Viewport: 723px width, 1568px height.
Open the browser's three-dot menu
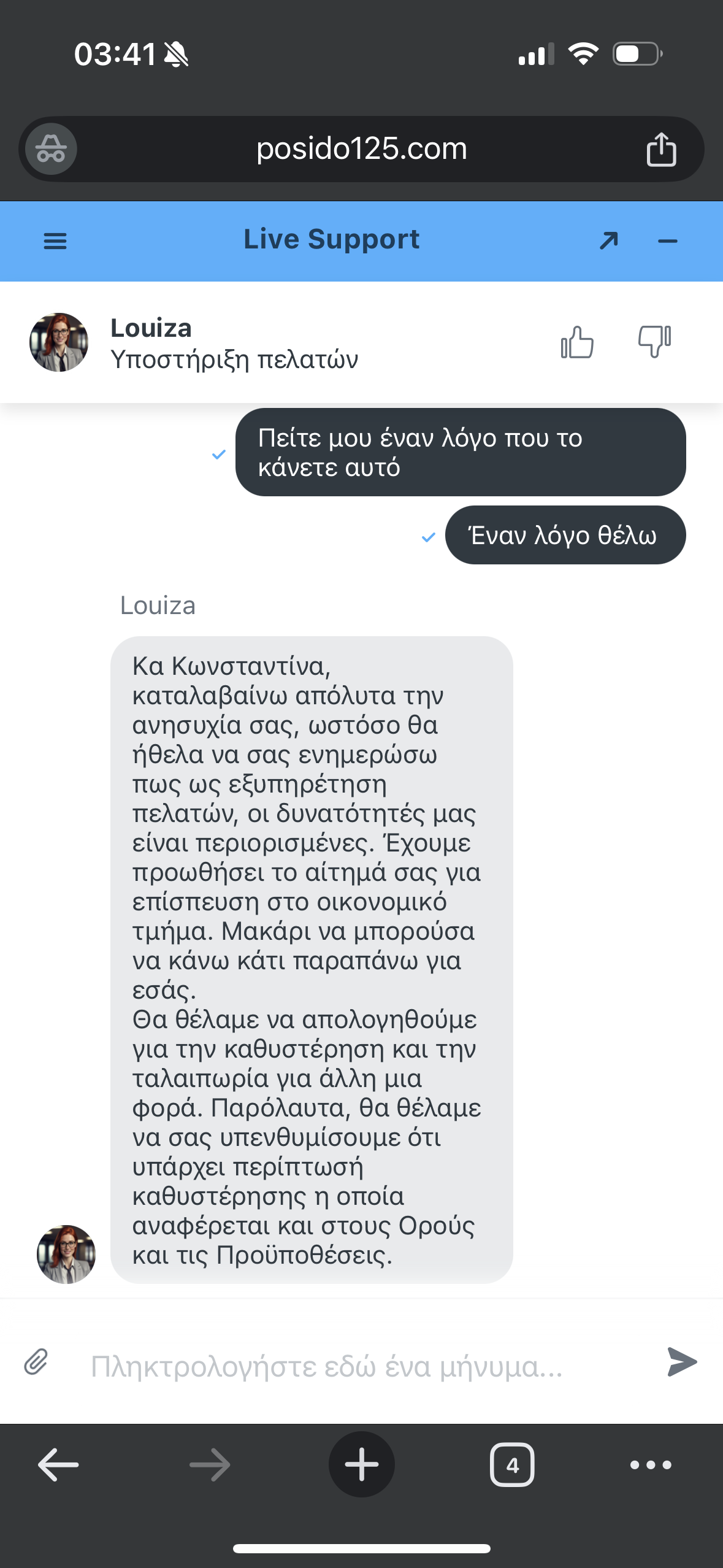[x=651, y=1465]
